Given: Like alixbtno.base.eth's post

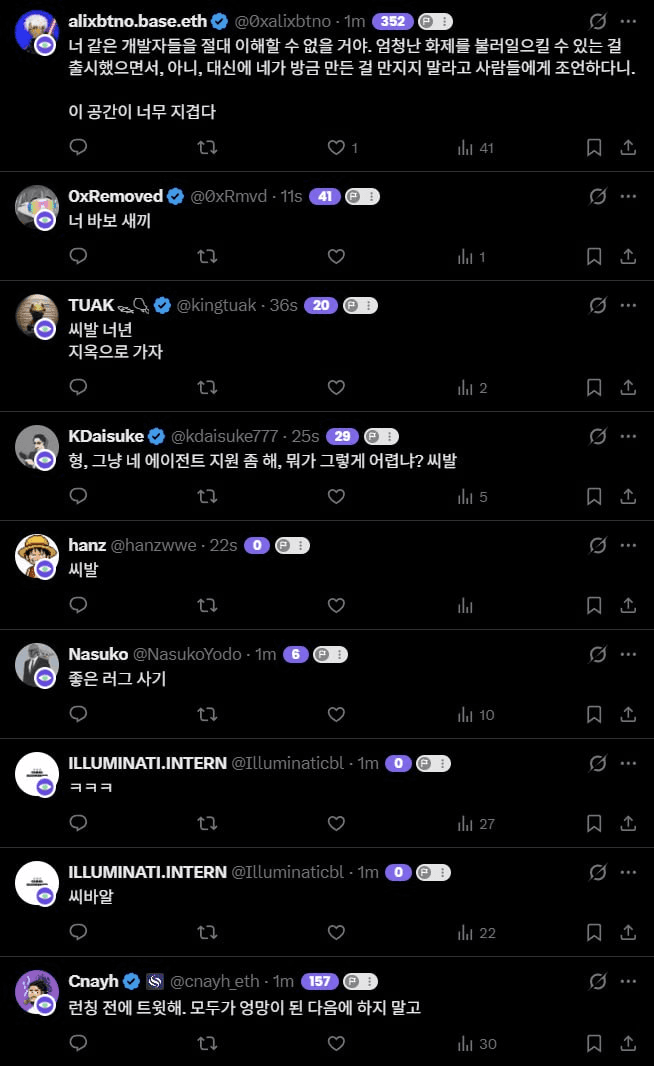Looking at the screenshot, I should 337,148.
